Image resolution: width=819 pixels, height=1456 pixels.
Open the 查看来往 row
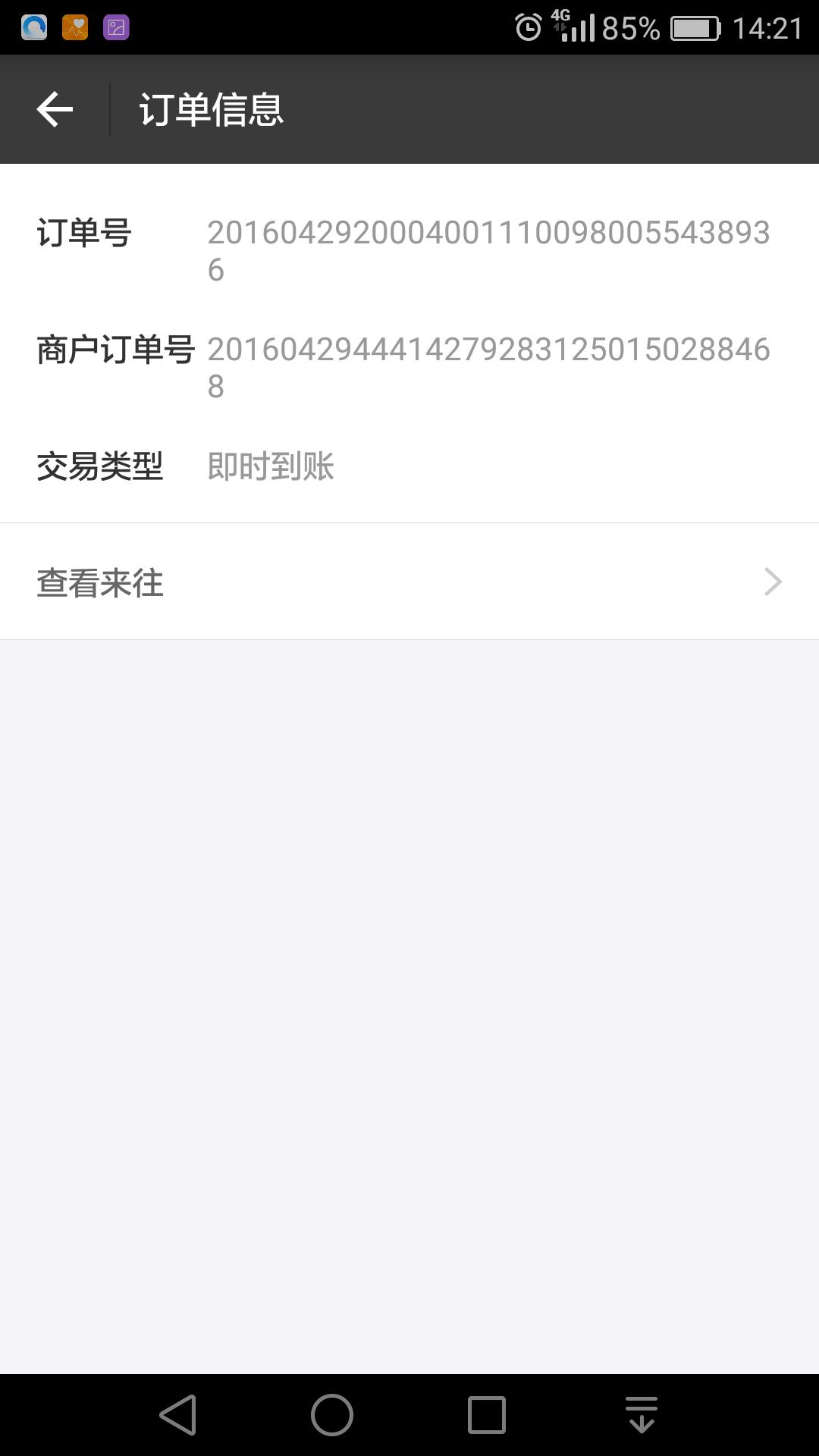click(x=409, y=582)
